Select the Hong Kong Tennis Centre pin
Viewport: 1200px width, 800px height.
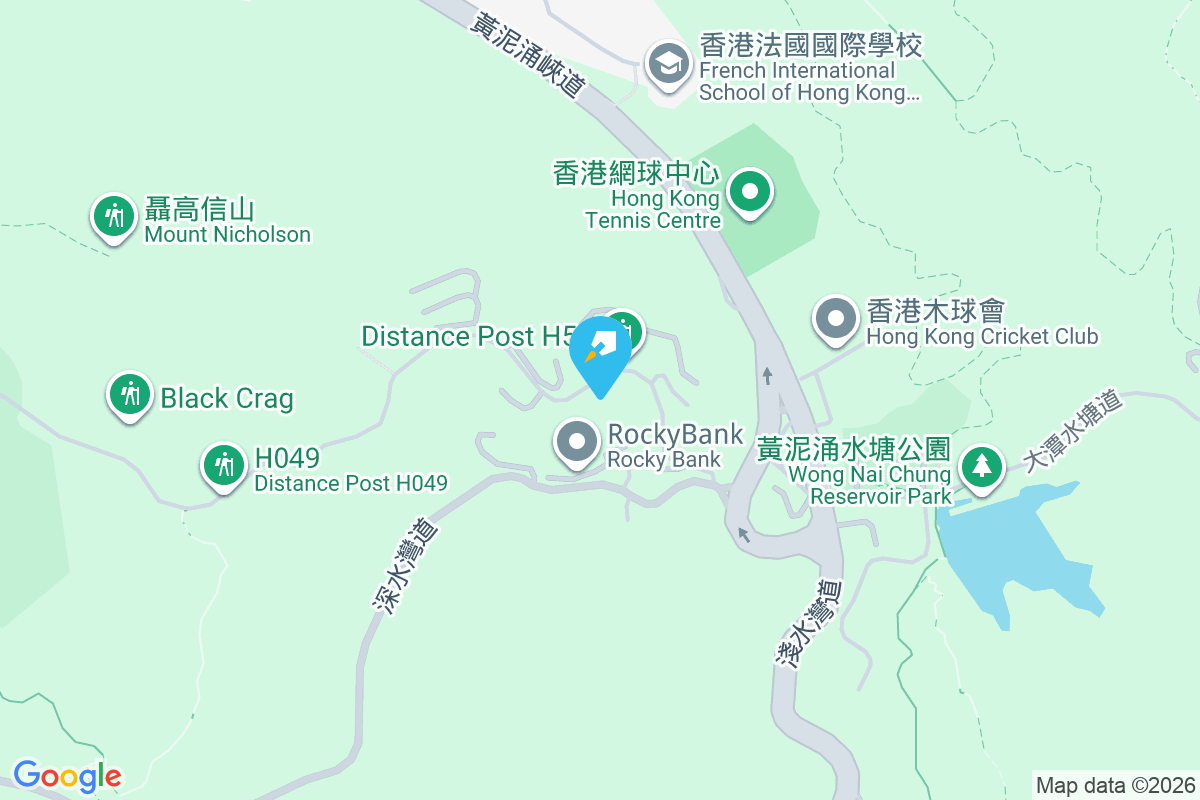tap(750, 191)
